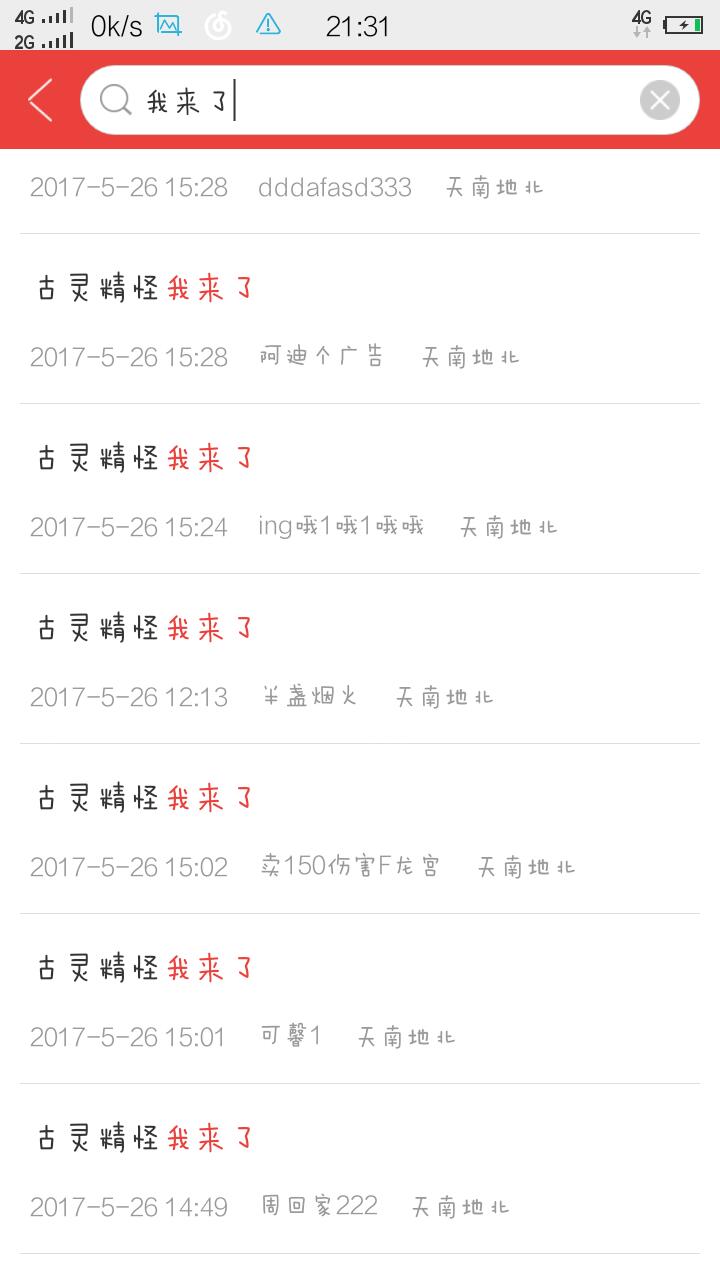Open the result posted by 可馨1
Viewport: 720px width, 1280px height.
360,999
